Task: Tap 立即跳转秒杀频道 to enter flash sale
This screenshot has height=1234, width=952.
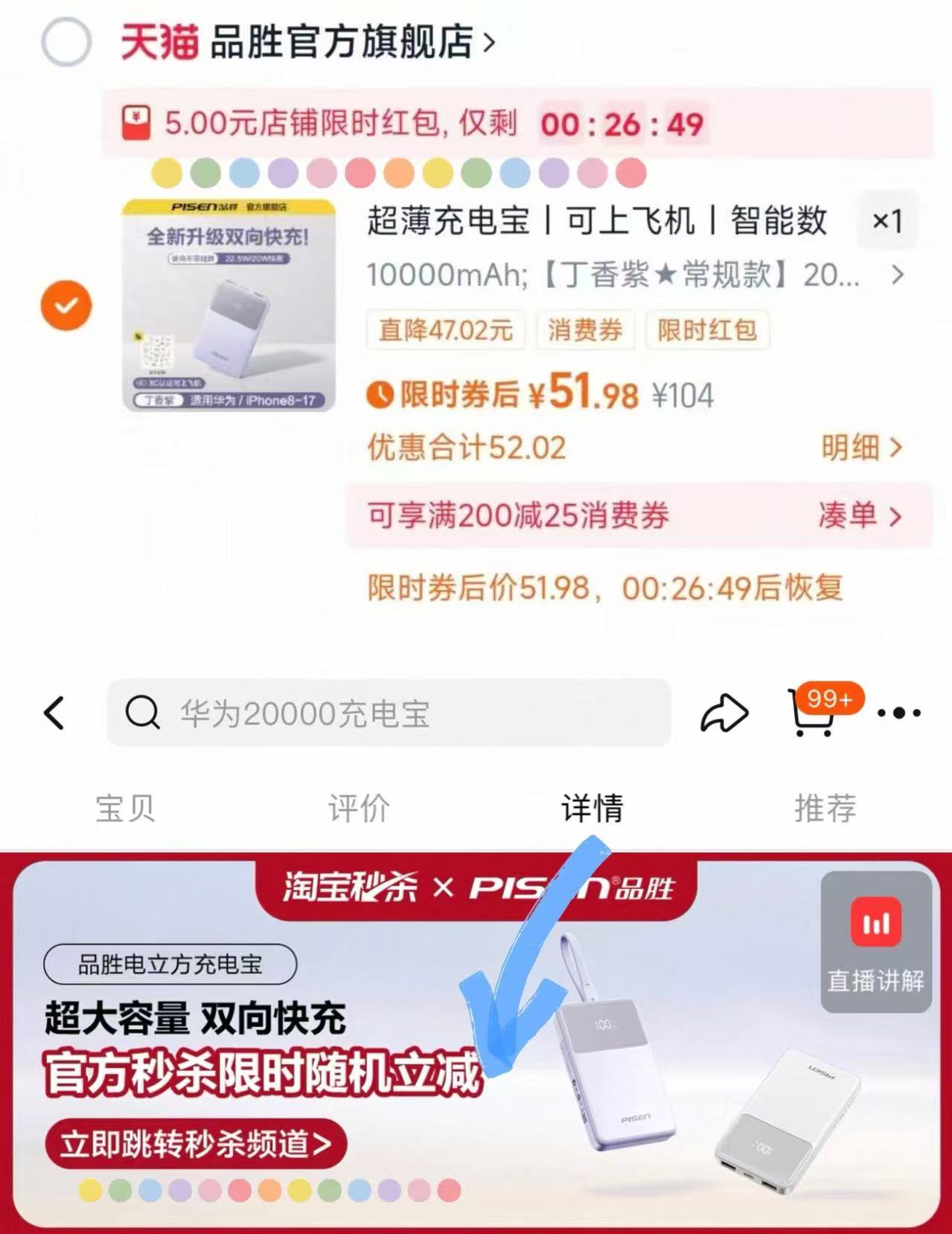Action: click(196, 1146)
